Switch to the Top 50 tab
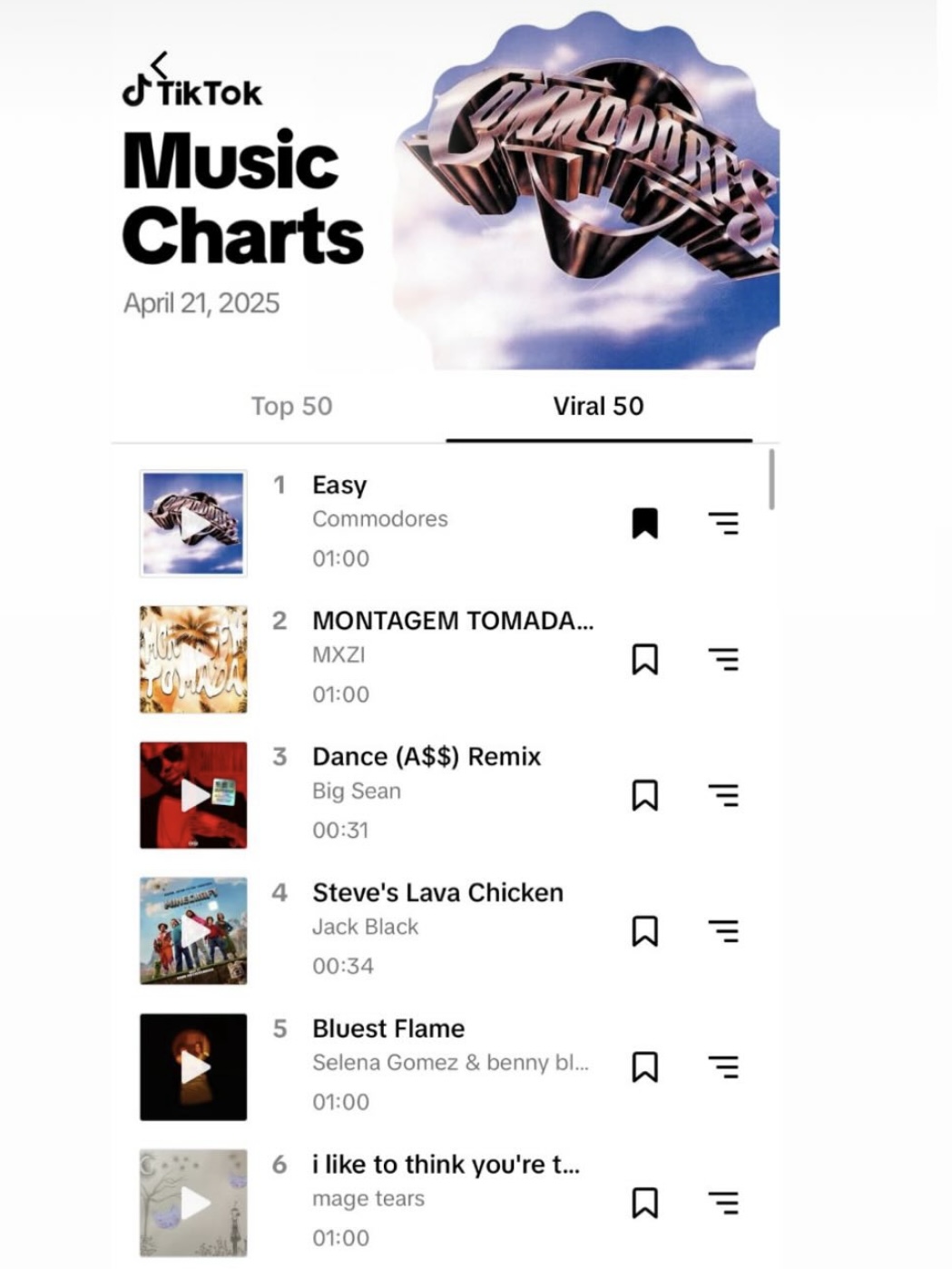This screenshot has width=952, height=1269. 291,406
